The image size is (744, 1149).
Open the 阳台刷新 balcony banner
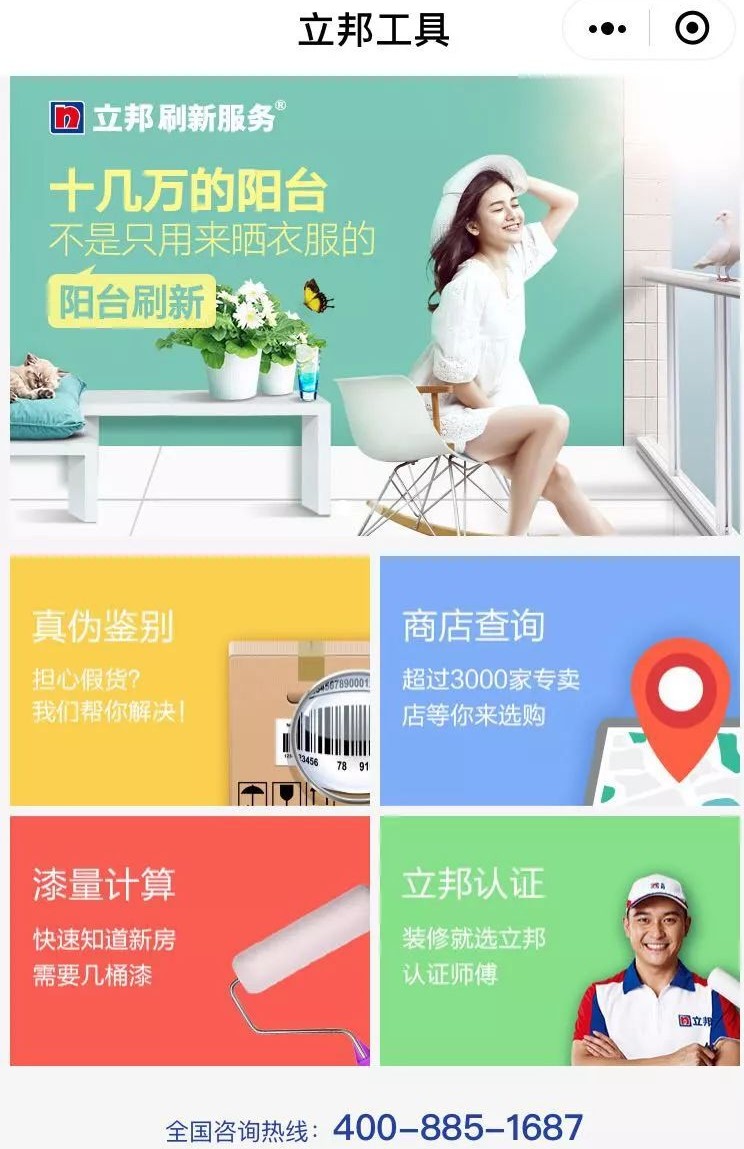[x=370, y=305]
